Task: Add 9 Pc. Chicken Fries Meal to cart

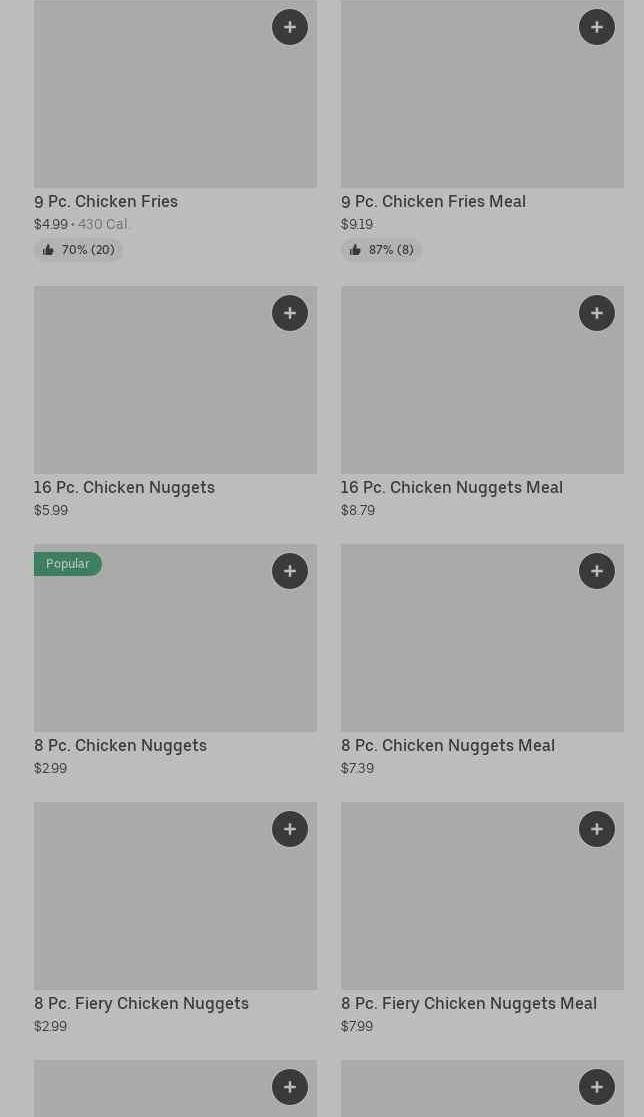Action: (x=597, y=27)
